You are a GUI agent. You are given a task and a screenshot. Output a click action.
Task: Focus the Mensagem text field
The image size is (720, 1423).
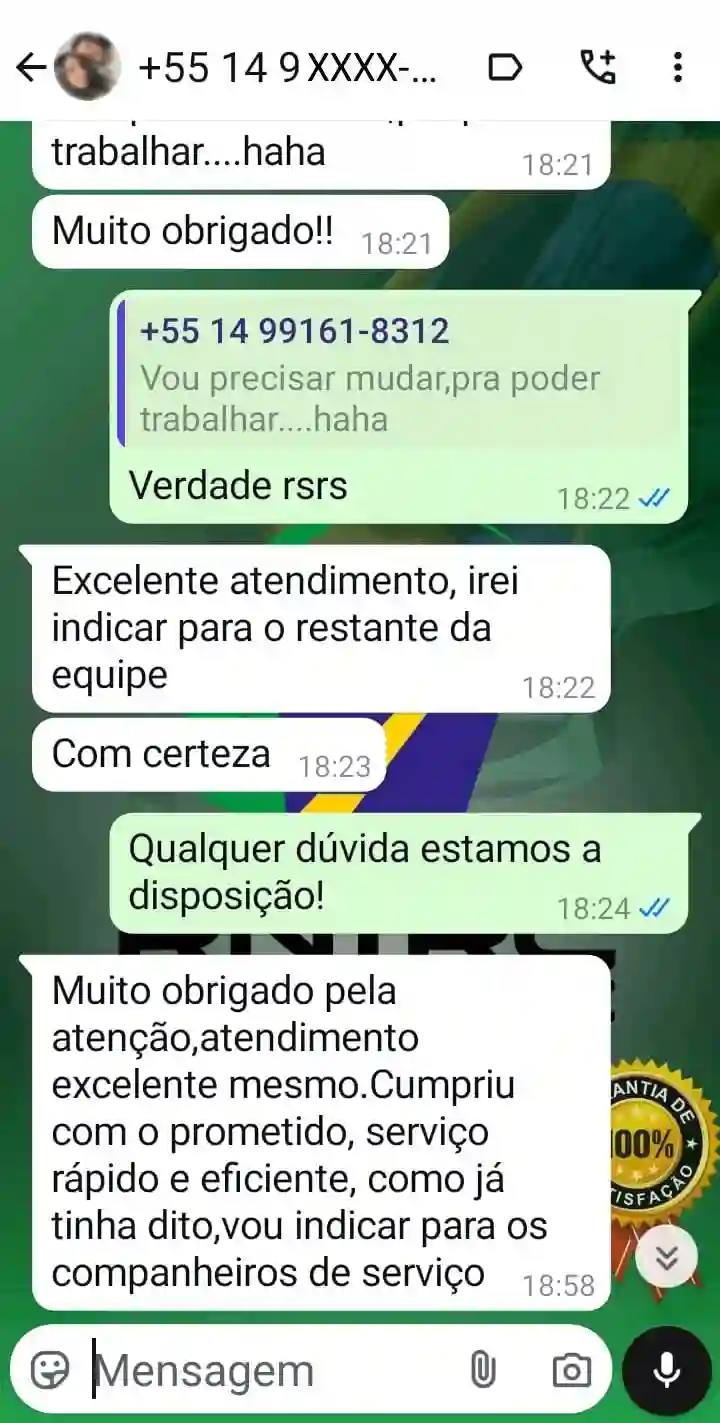tap(270, 1370)
